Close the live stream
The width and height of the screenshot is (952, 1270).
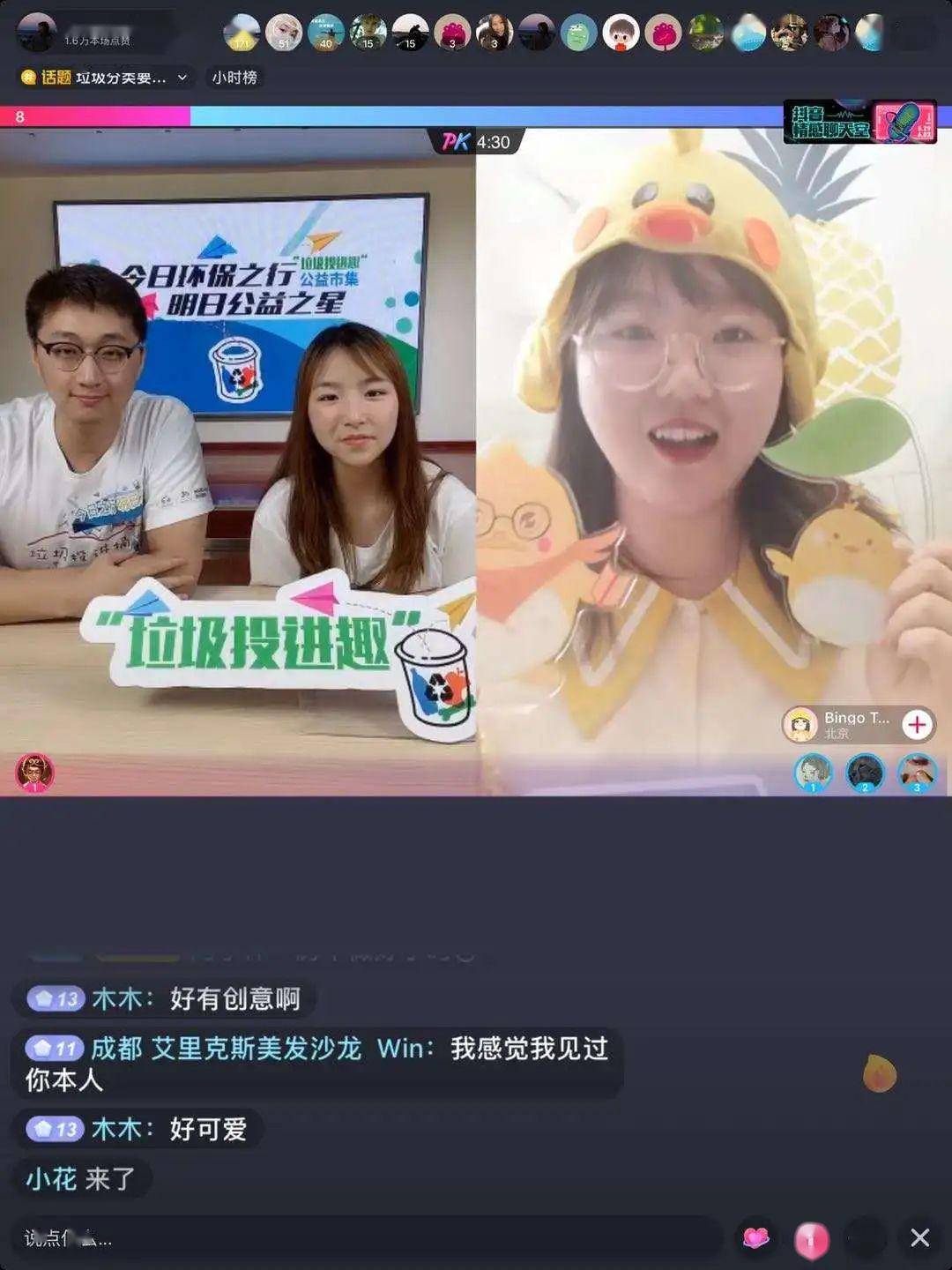919,1238
